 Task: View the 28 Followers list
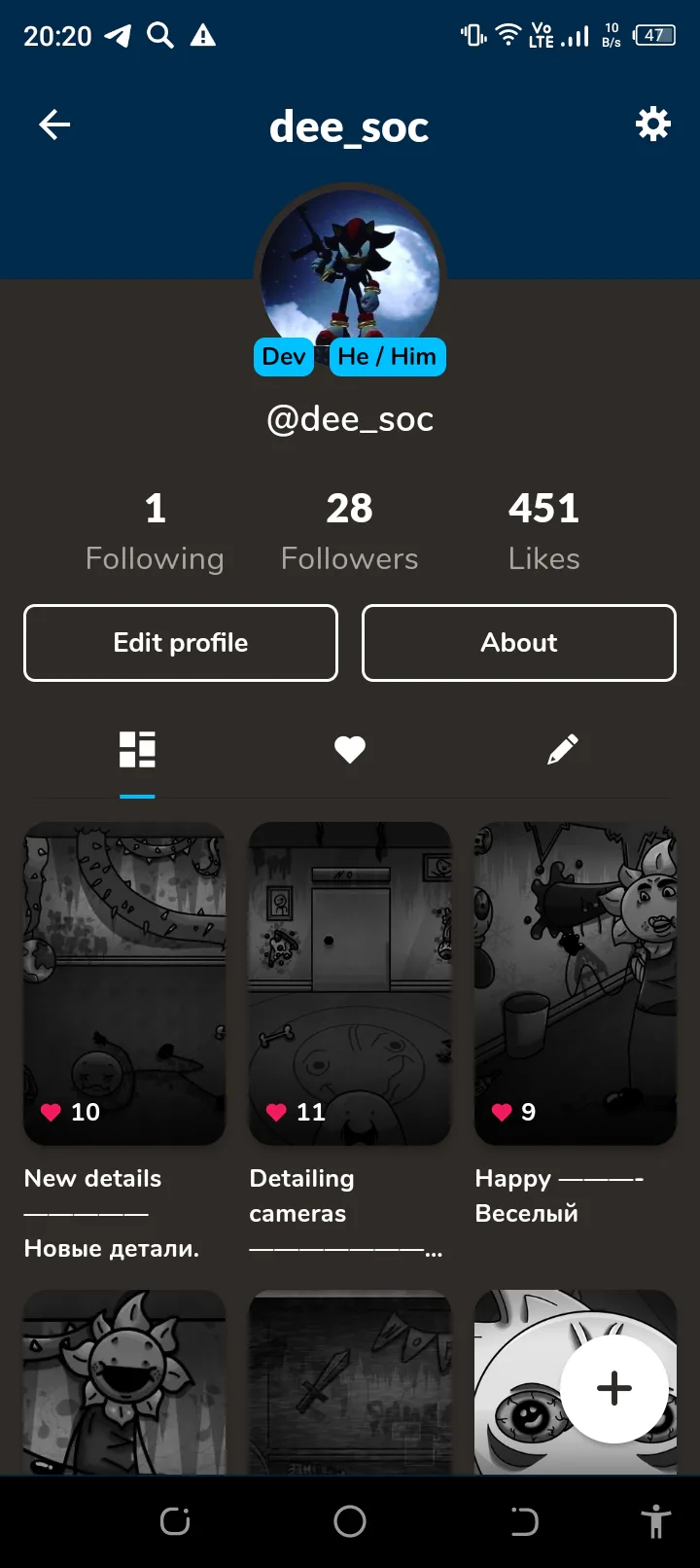pos(349,532)
